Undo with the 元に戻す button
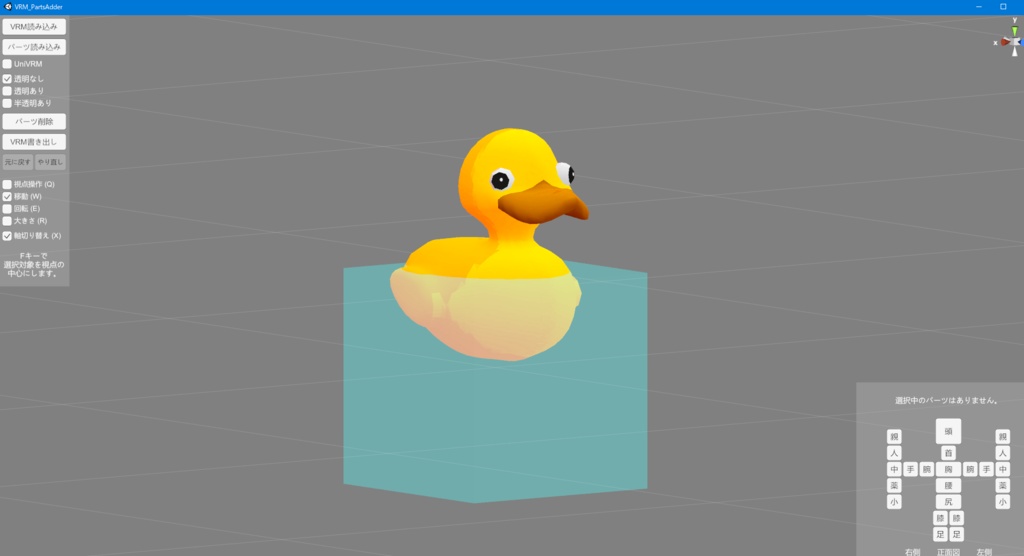This screenshot has width=1024, height=556. tap(18, 161)
